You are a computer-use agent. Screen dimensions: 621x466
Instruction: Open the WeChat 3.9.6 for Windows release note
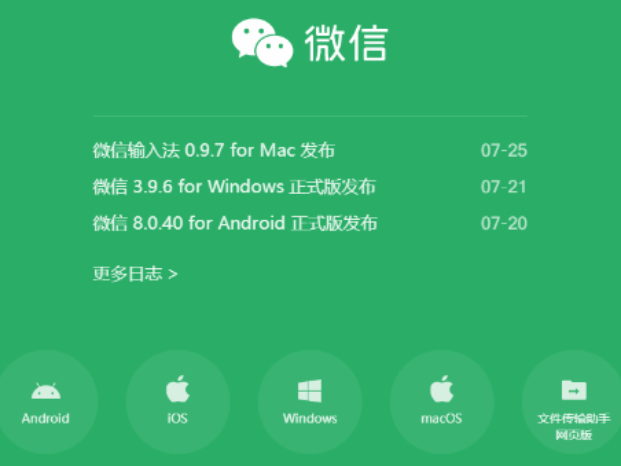click(234, 187)
